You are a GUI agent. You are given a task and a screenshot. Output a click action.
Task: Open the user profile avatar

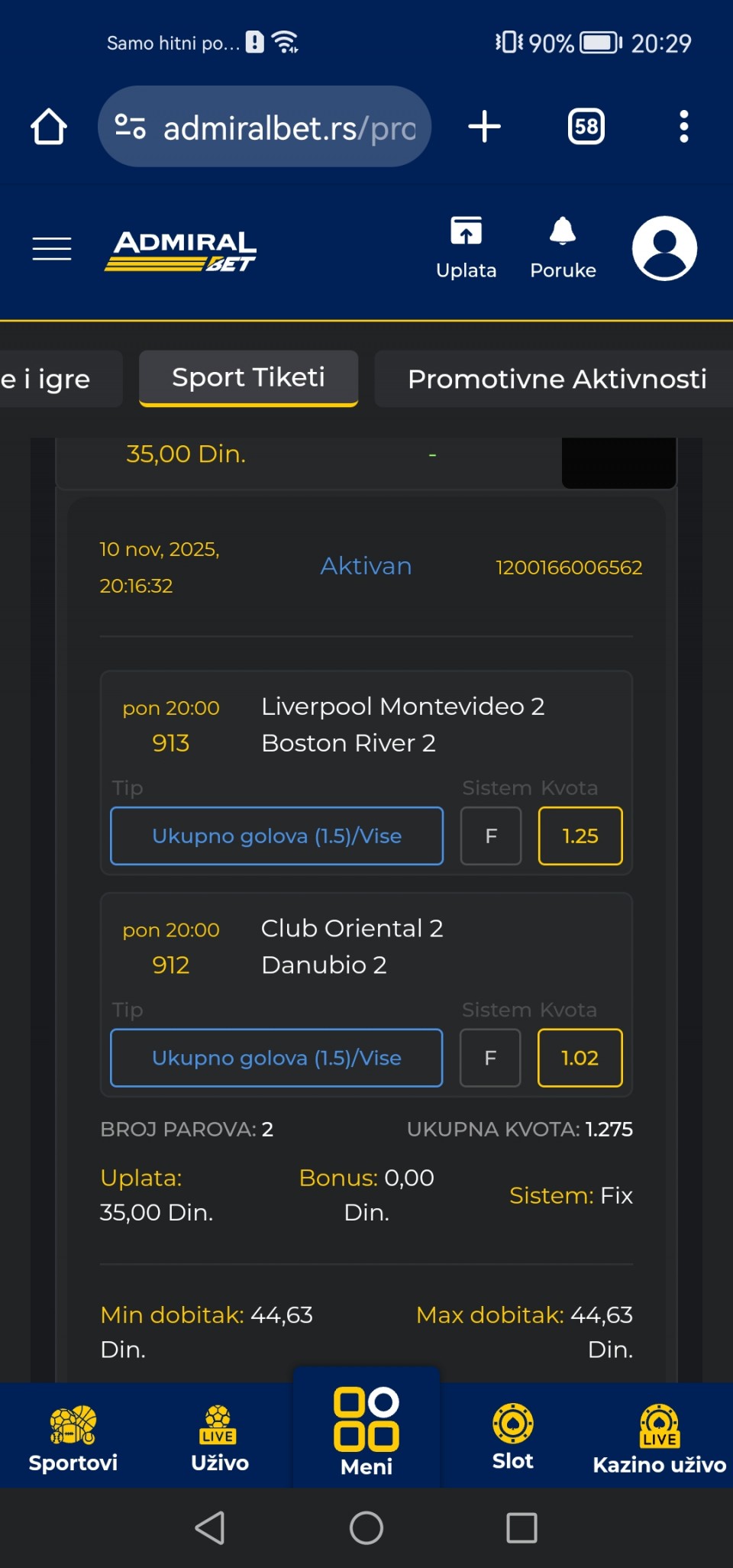664,249
